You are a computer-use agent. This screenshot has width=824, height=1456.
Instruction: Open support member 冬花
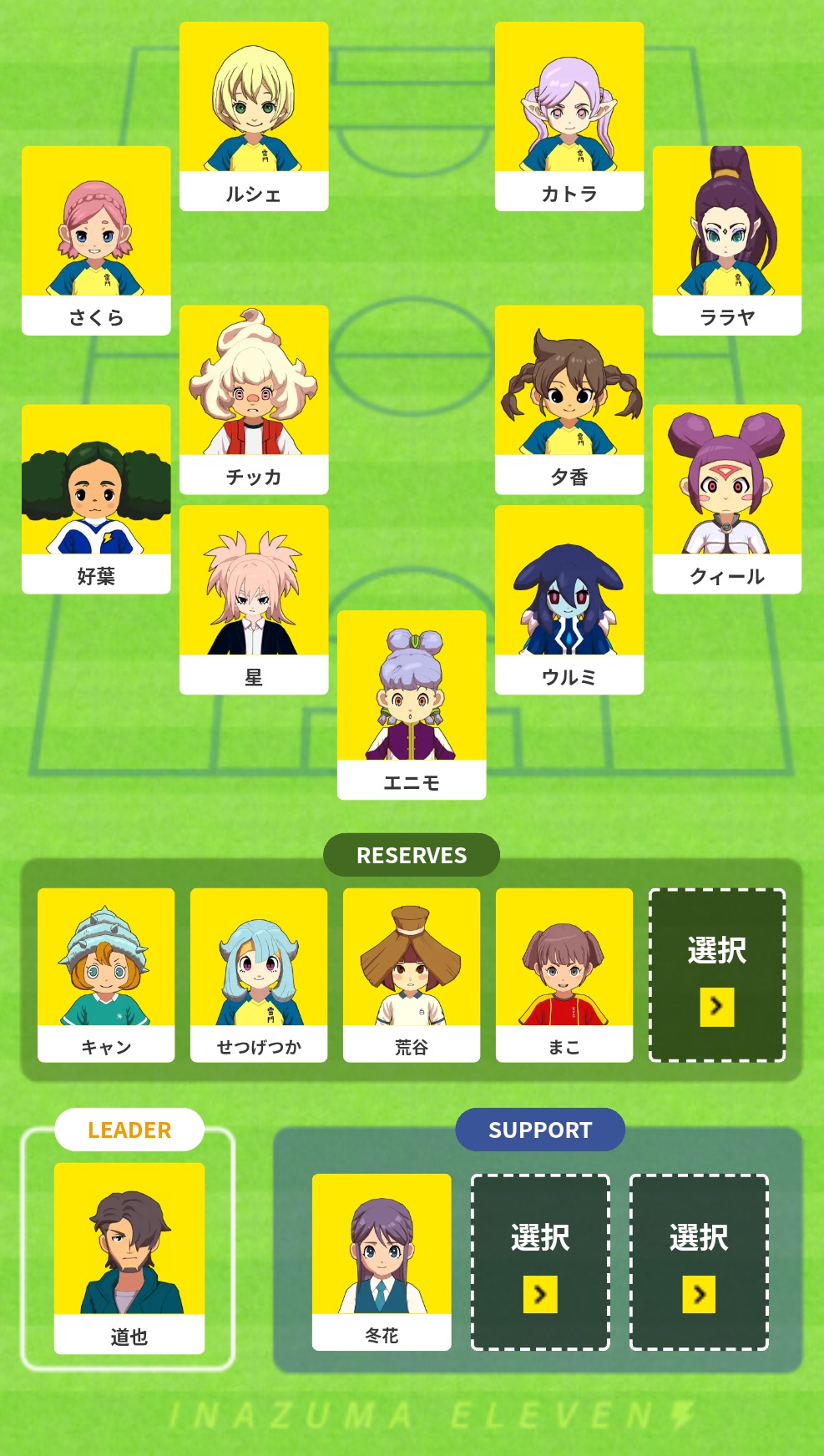coord(382,1261)
